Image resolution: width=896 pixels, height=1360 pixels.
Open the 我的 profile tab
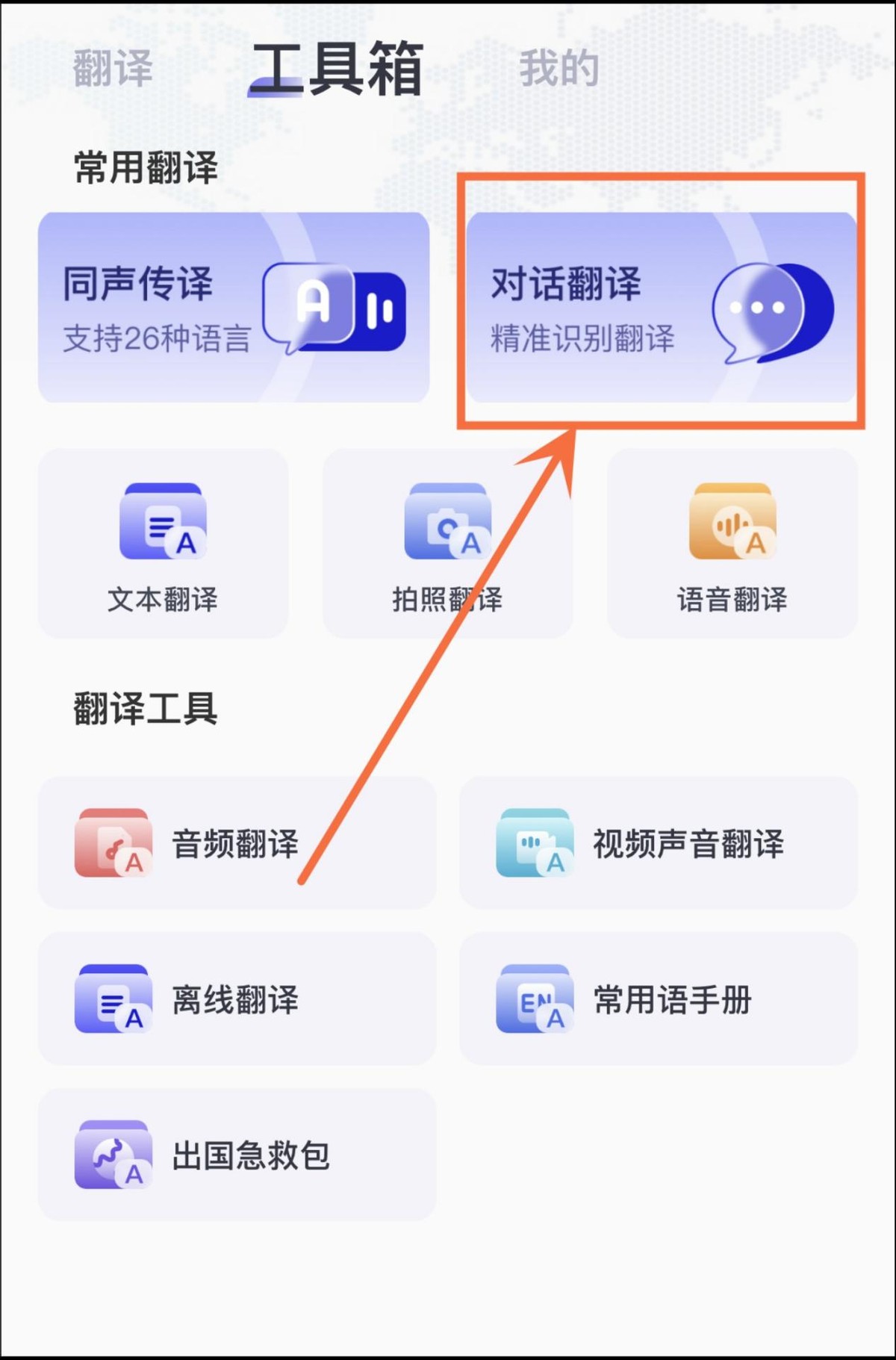(x=556, y=67)
